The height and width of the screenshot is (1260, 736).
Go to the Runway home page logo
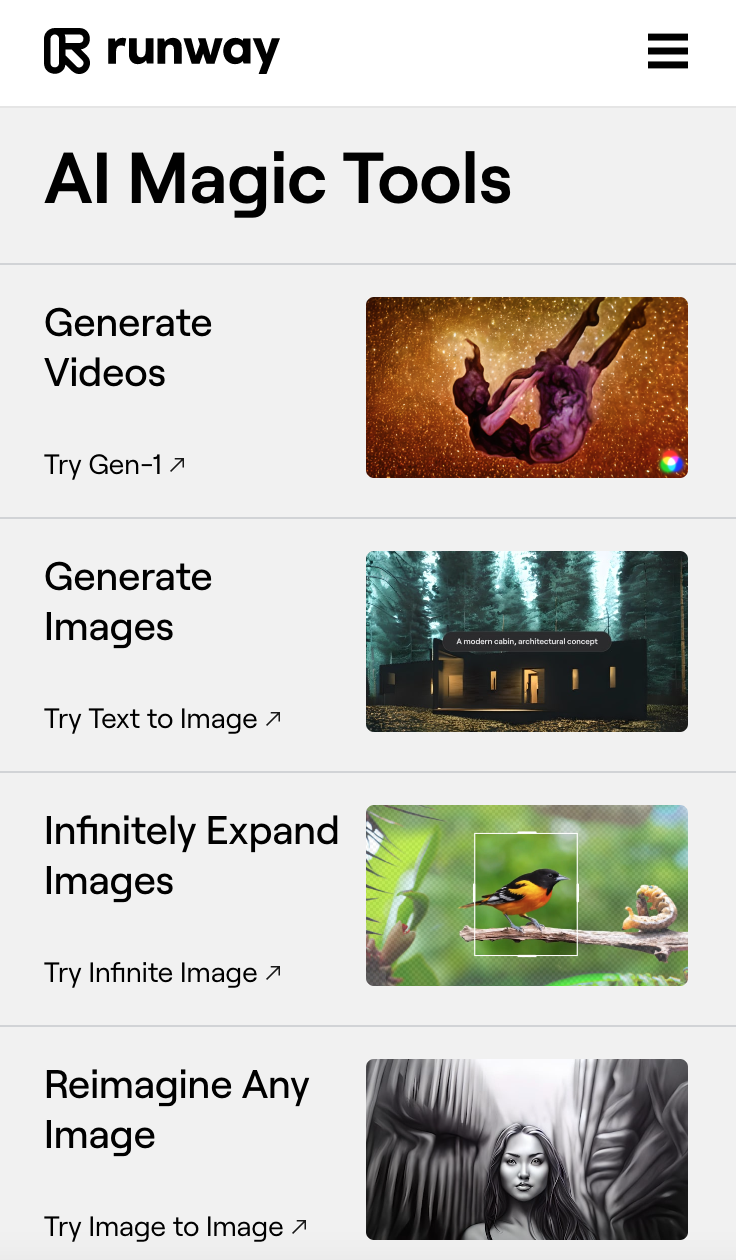click(x=162, y=51)
